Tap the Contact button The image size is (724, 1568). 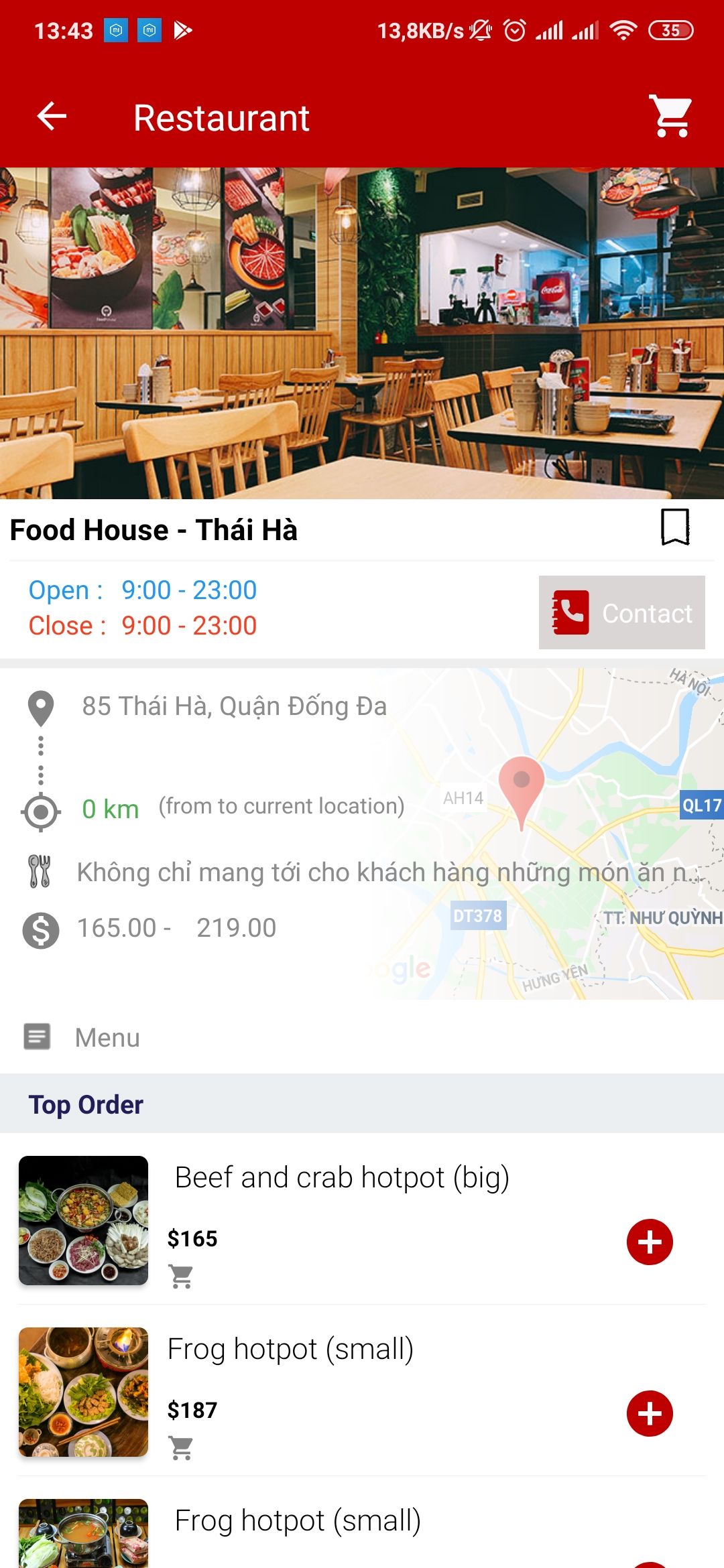click(x=621, y=612)
